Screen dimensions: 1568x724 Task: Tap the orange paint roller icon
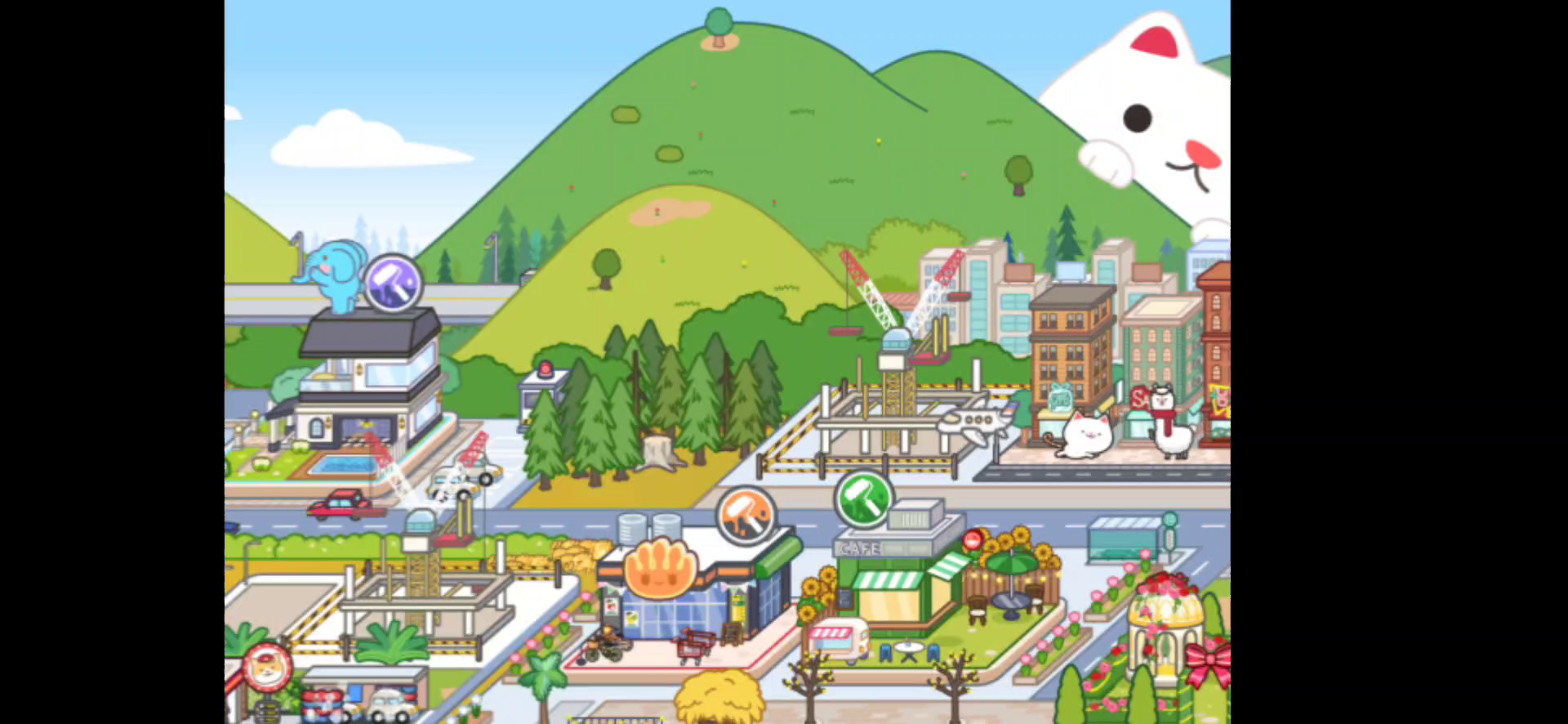[746, 516]
